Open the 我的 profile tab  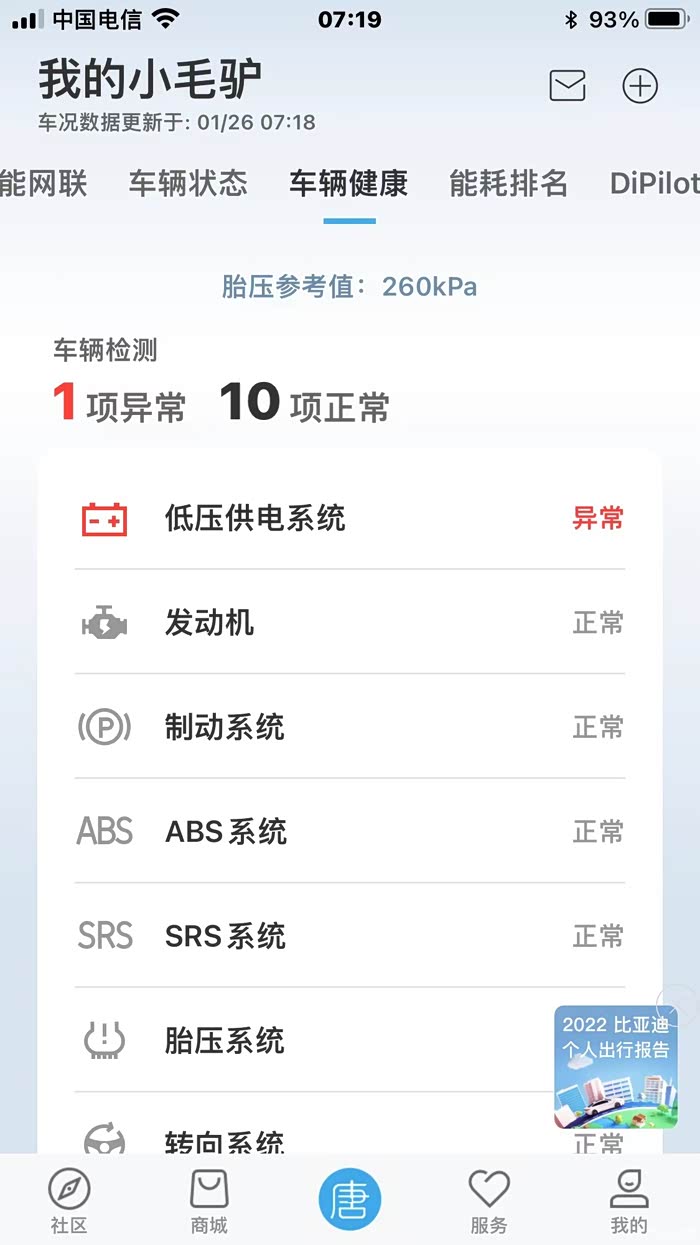(629, 1202)
